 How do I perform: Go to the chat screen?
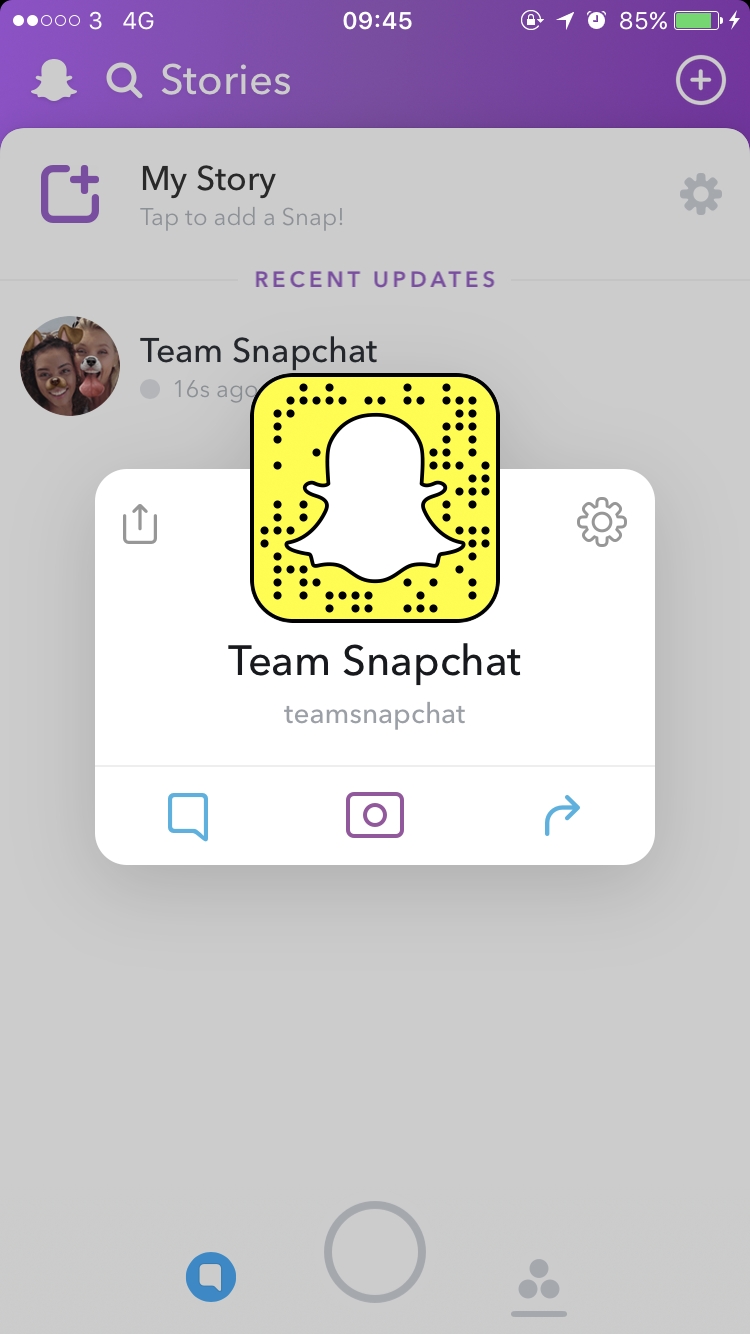pyautogui.click(x=211, y=1276)
